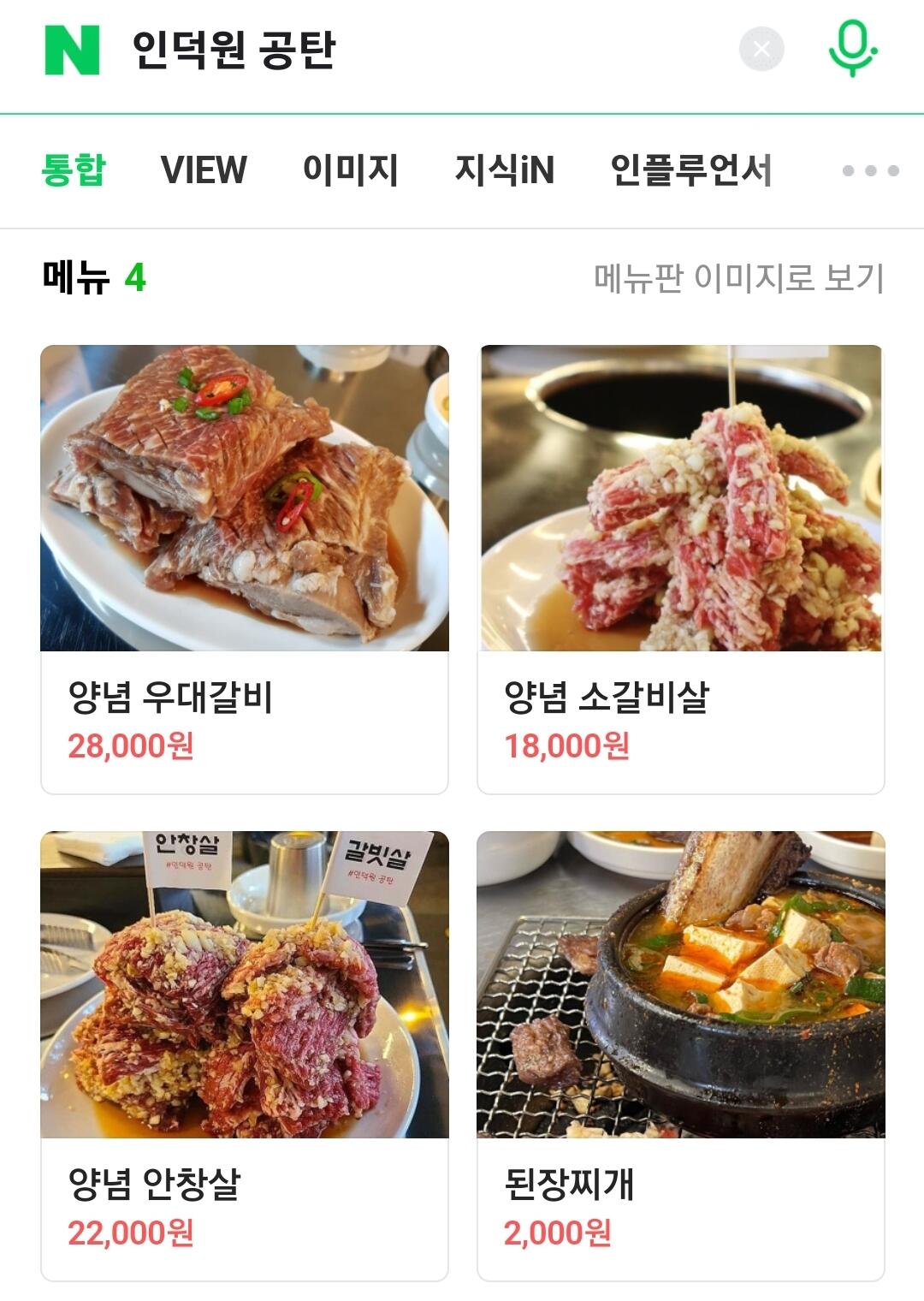Open the 이미지 tab
Viewport: 924px width, 1301px height.
[351, 169]
